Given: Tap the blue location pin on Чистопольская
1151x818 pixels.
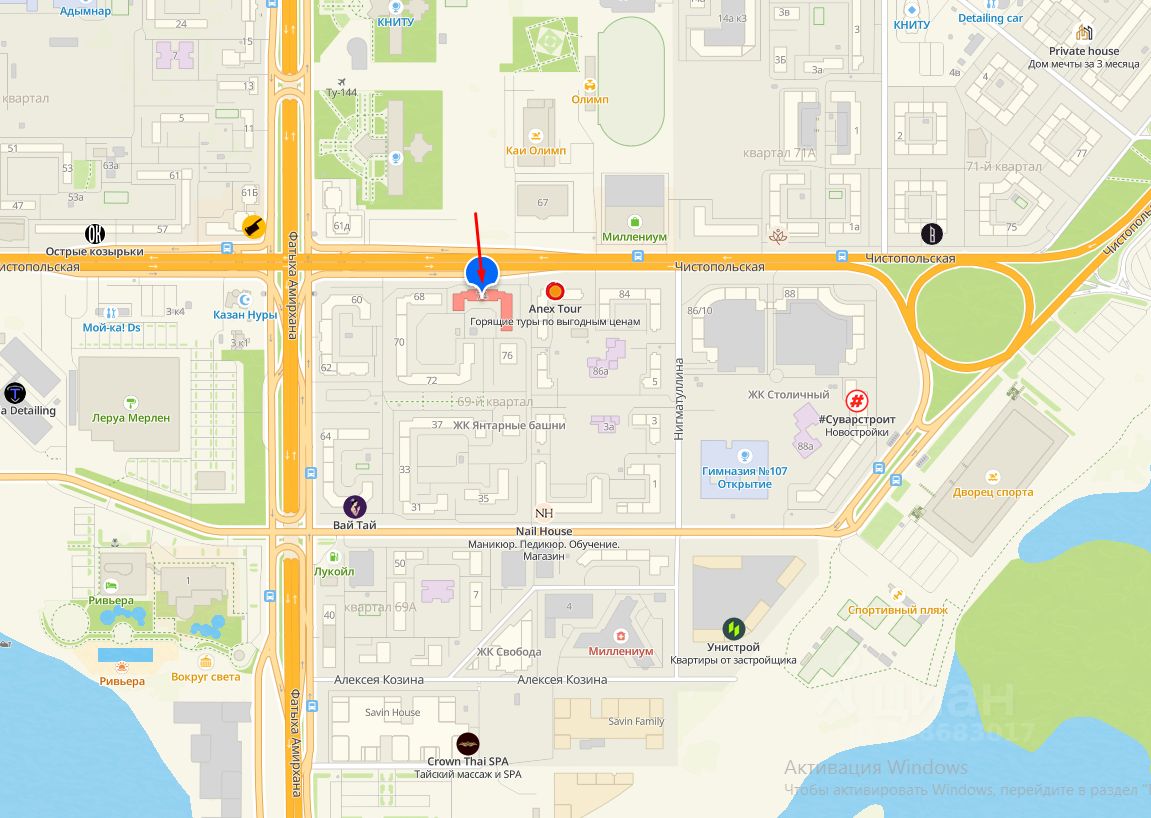Looking at the screenshot, I should tap(482, 272).
